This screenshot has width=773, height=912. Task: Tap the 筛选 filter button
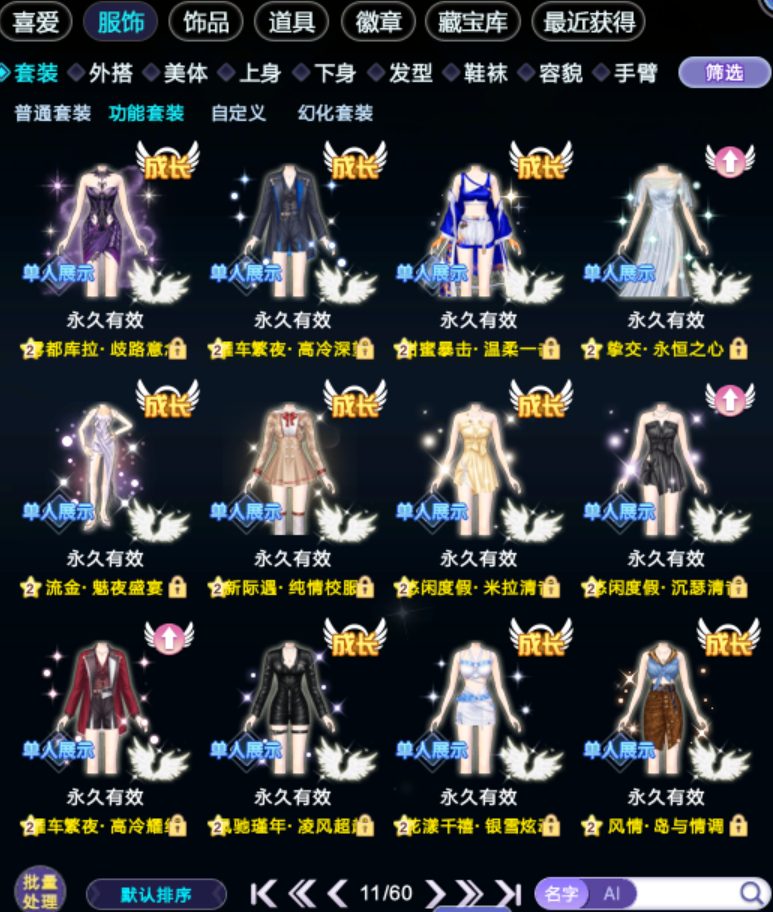pos(725,73)
